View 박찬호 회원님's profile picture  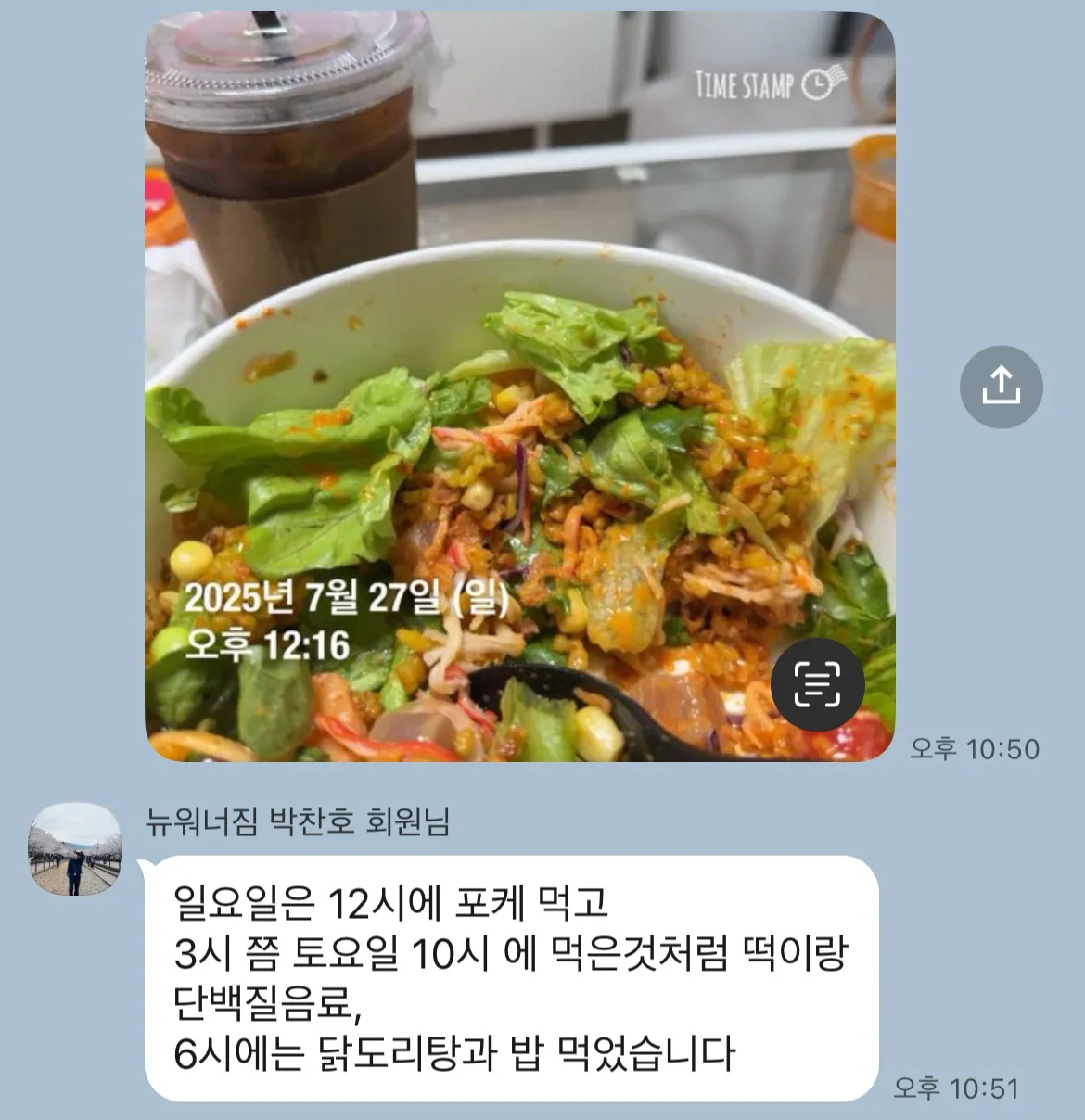click(75, 849)
